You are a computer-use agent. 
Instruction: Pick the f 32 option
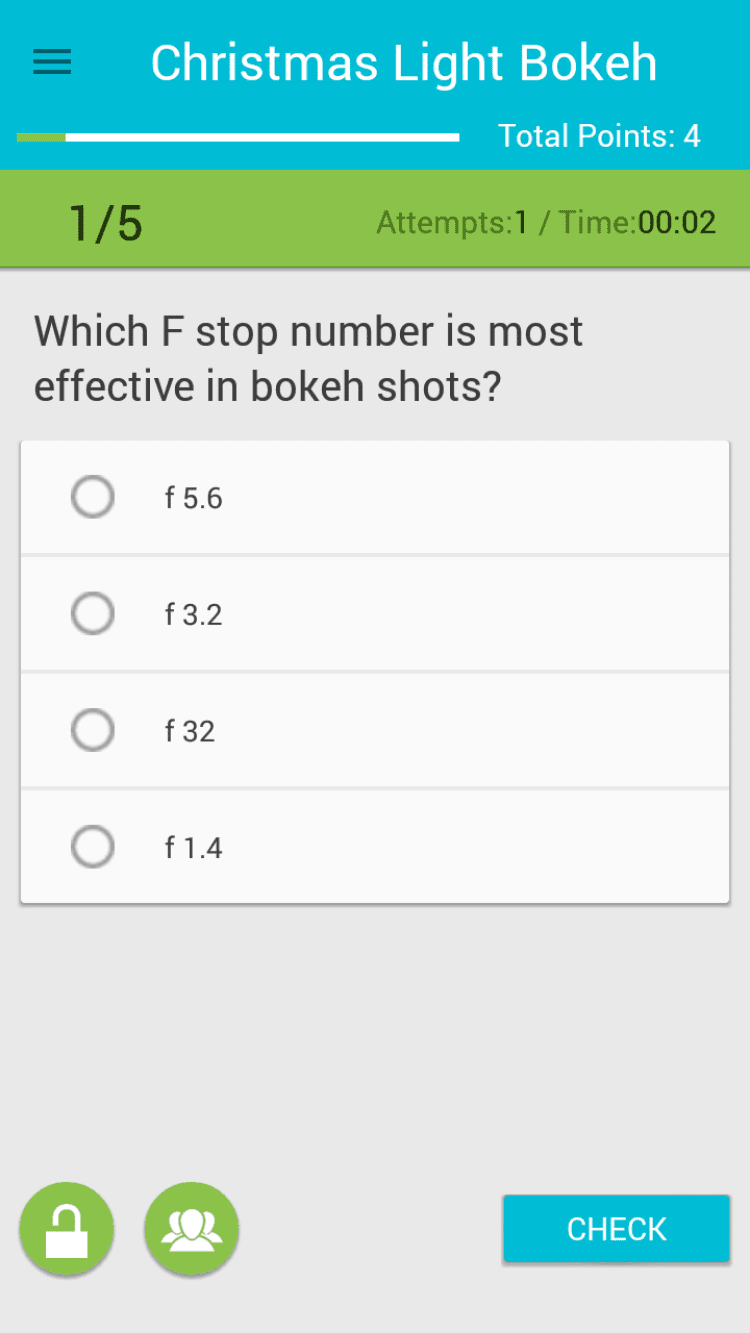93,730
